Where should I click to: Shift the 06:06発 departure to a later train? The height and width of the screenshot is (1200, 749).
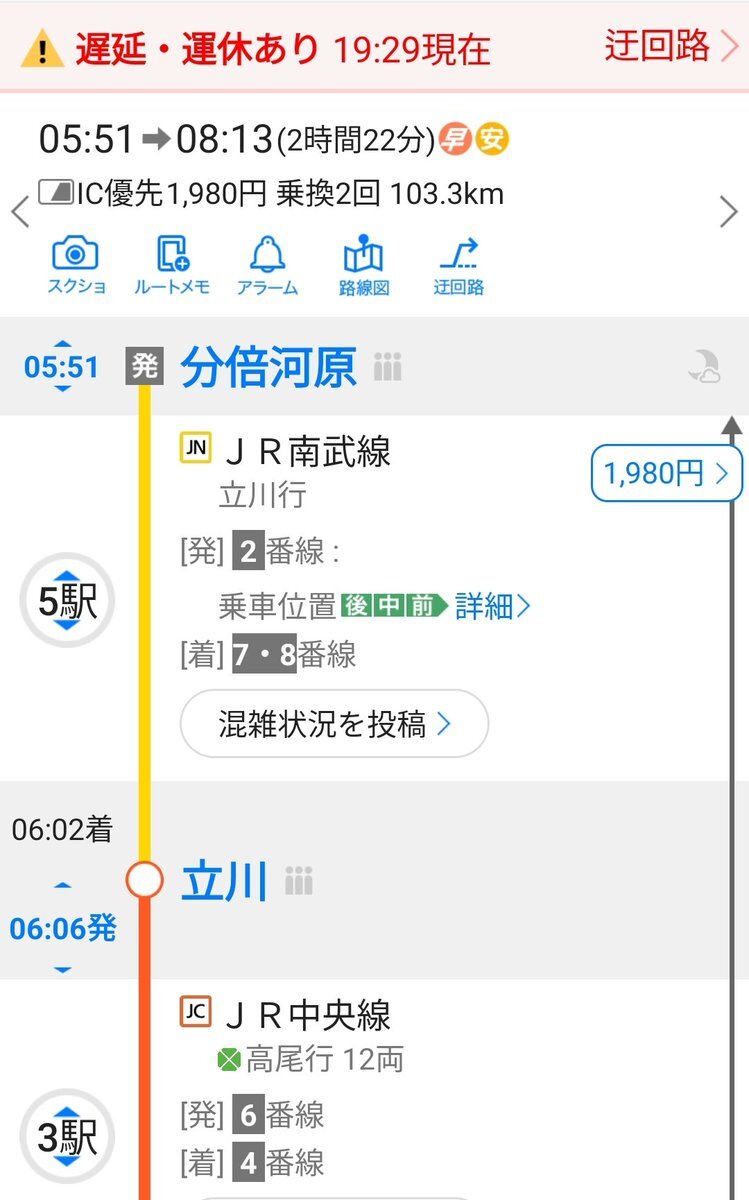[x=62, y=968]
